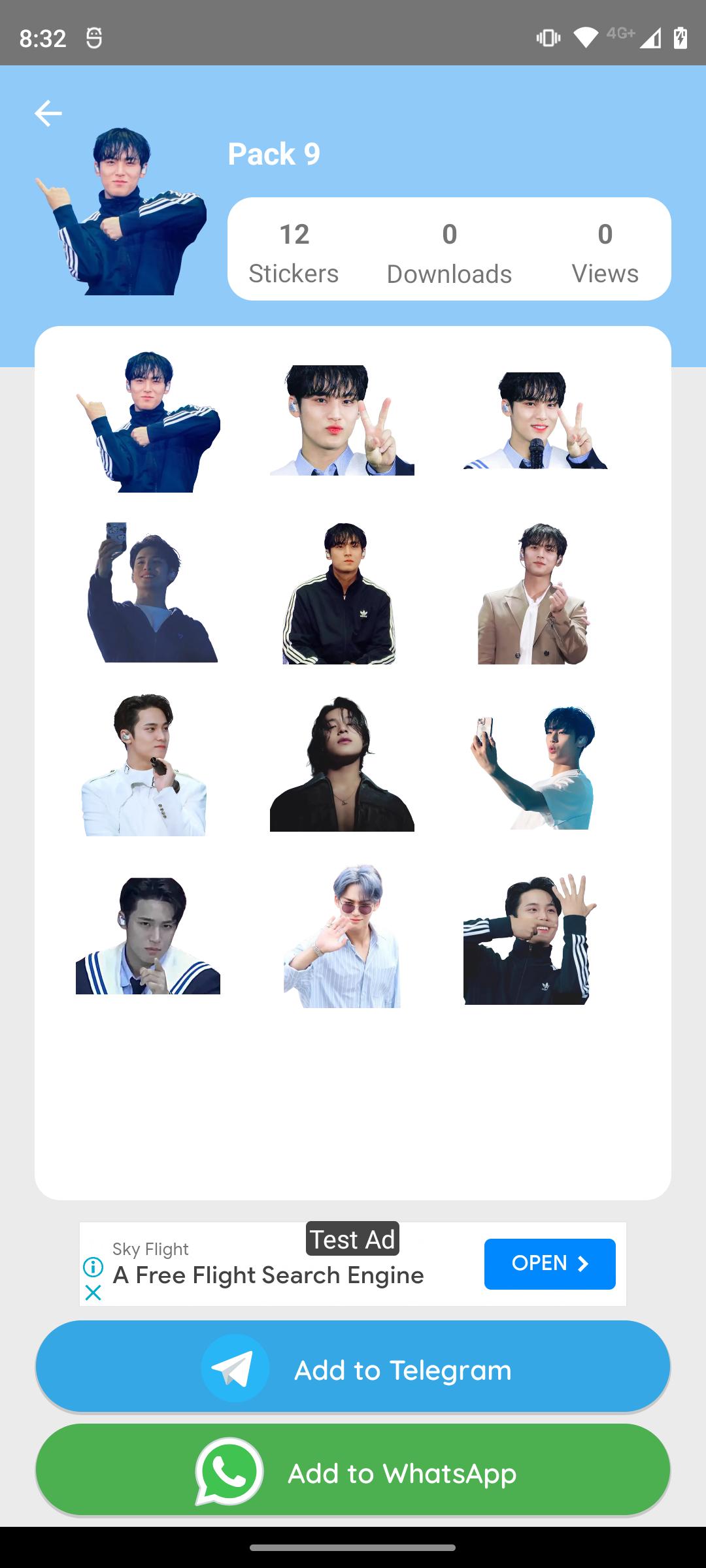706x1568 pixels.
Task: Open the pointing-at-camera sailor collar sticker
Action: coord(148,936)
